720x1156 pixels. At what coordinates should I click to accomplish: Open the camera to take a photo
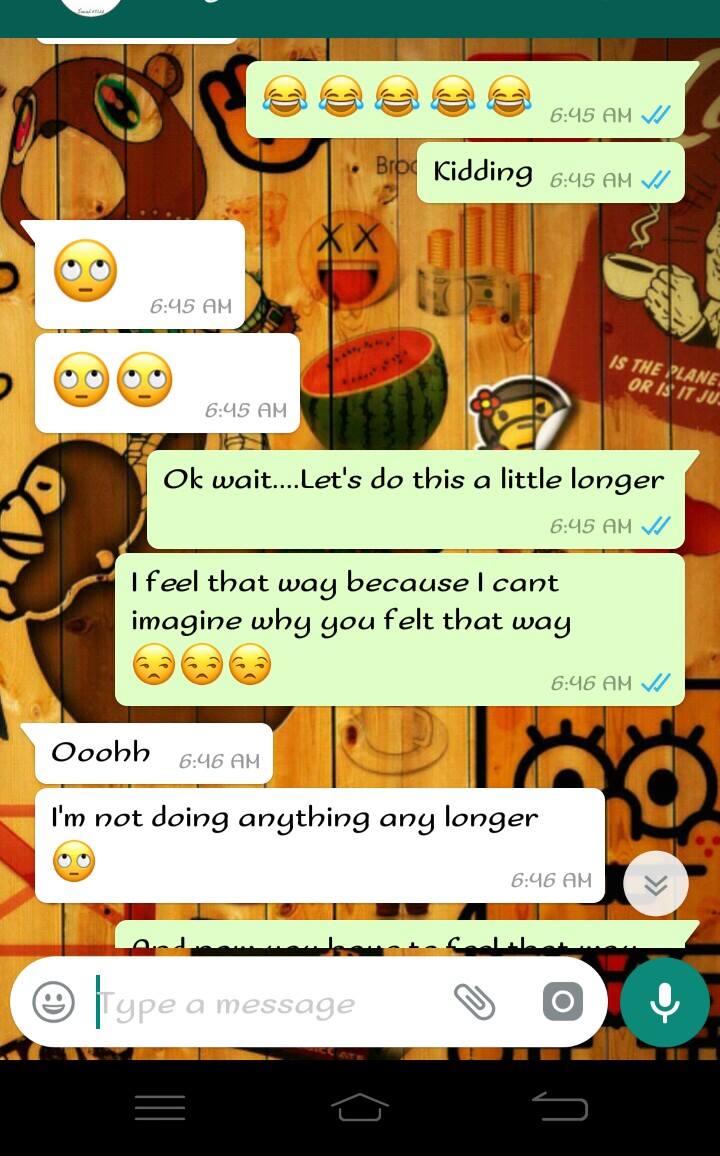[x=562, y=1001]
